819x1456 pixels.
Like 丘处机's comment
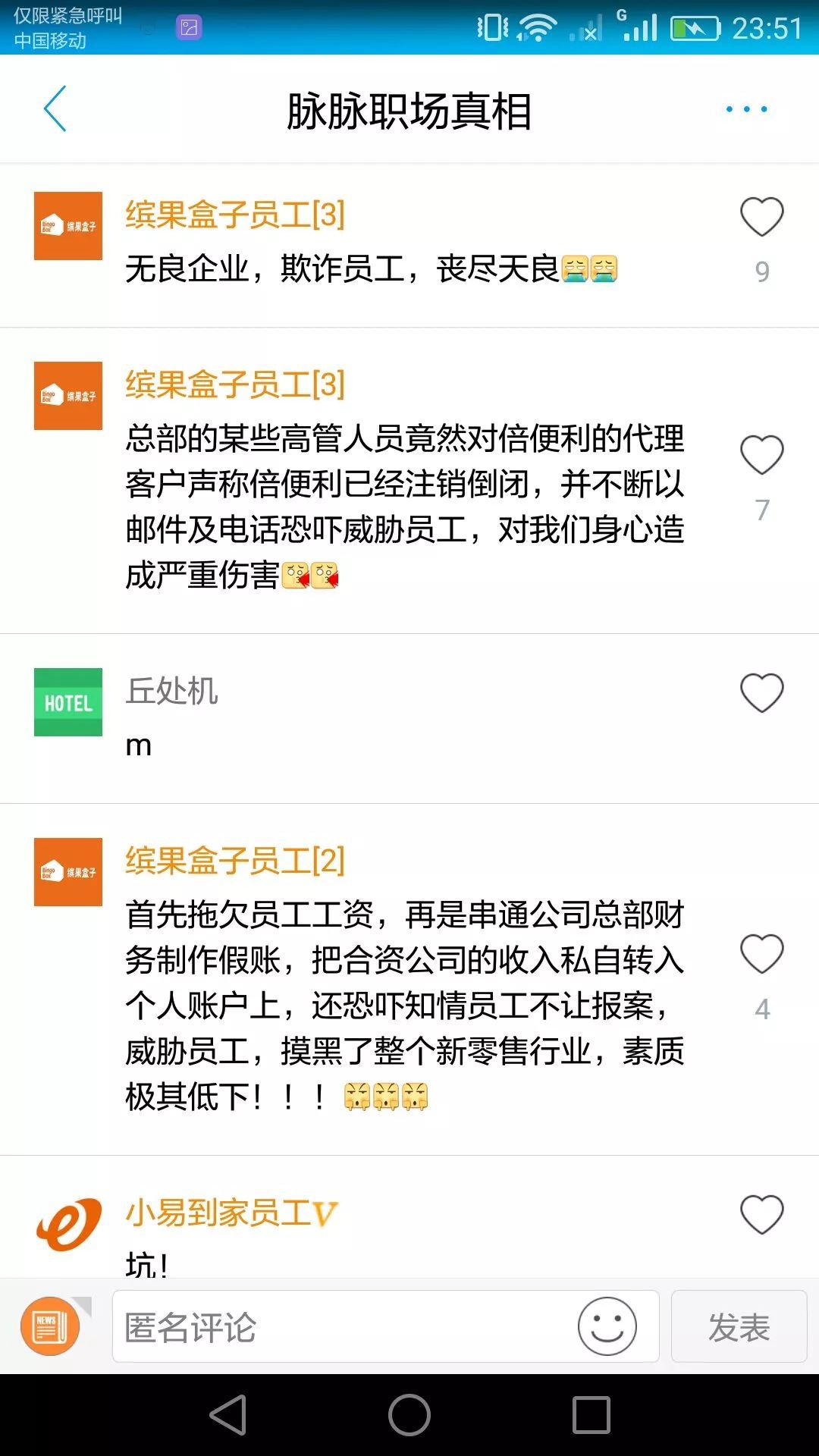point(761,693)
